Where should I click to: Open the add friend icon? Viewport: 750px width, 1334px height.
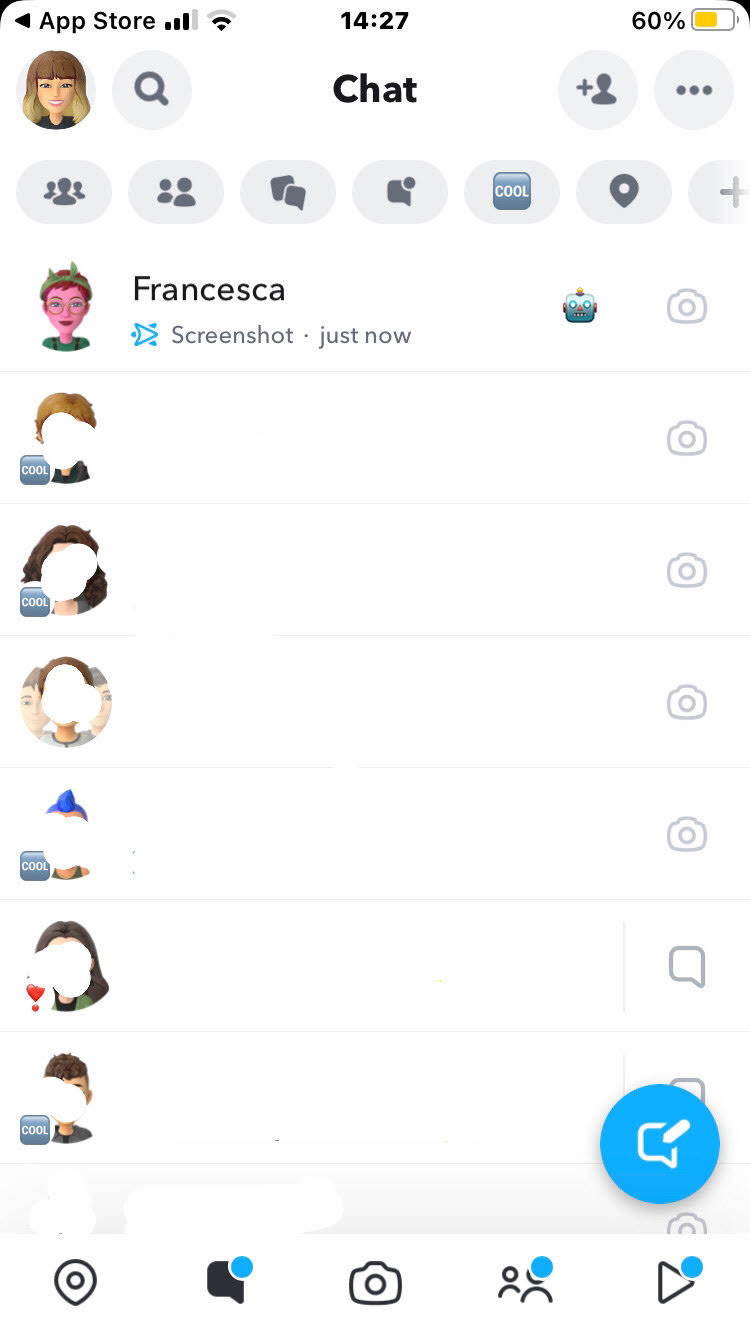(x=597, y=90)
